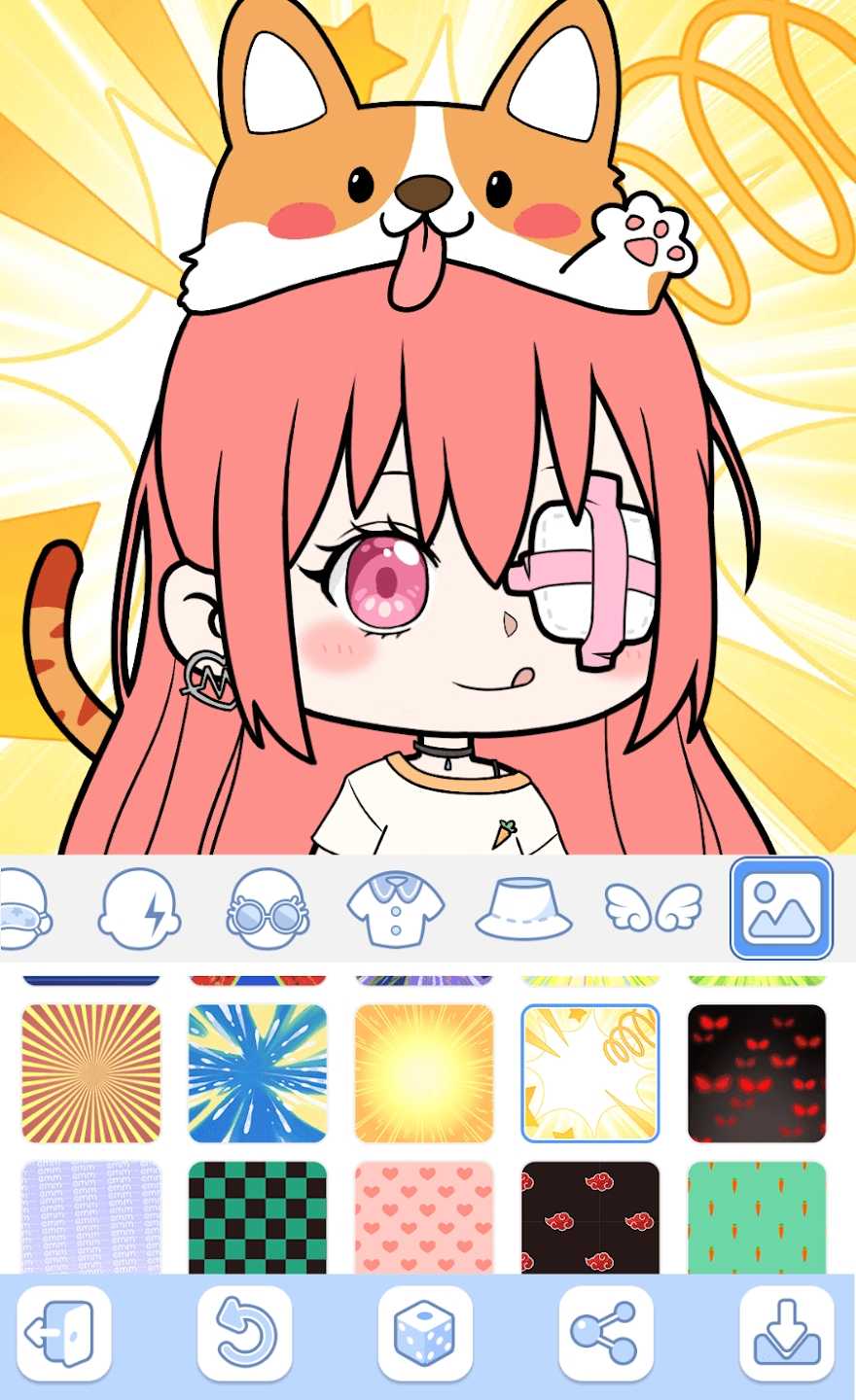Choose the red and yellow sunburst background

pyautogui.click(x=91, y=1073)
